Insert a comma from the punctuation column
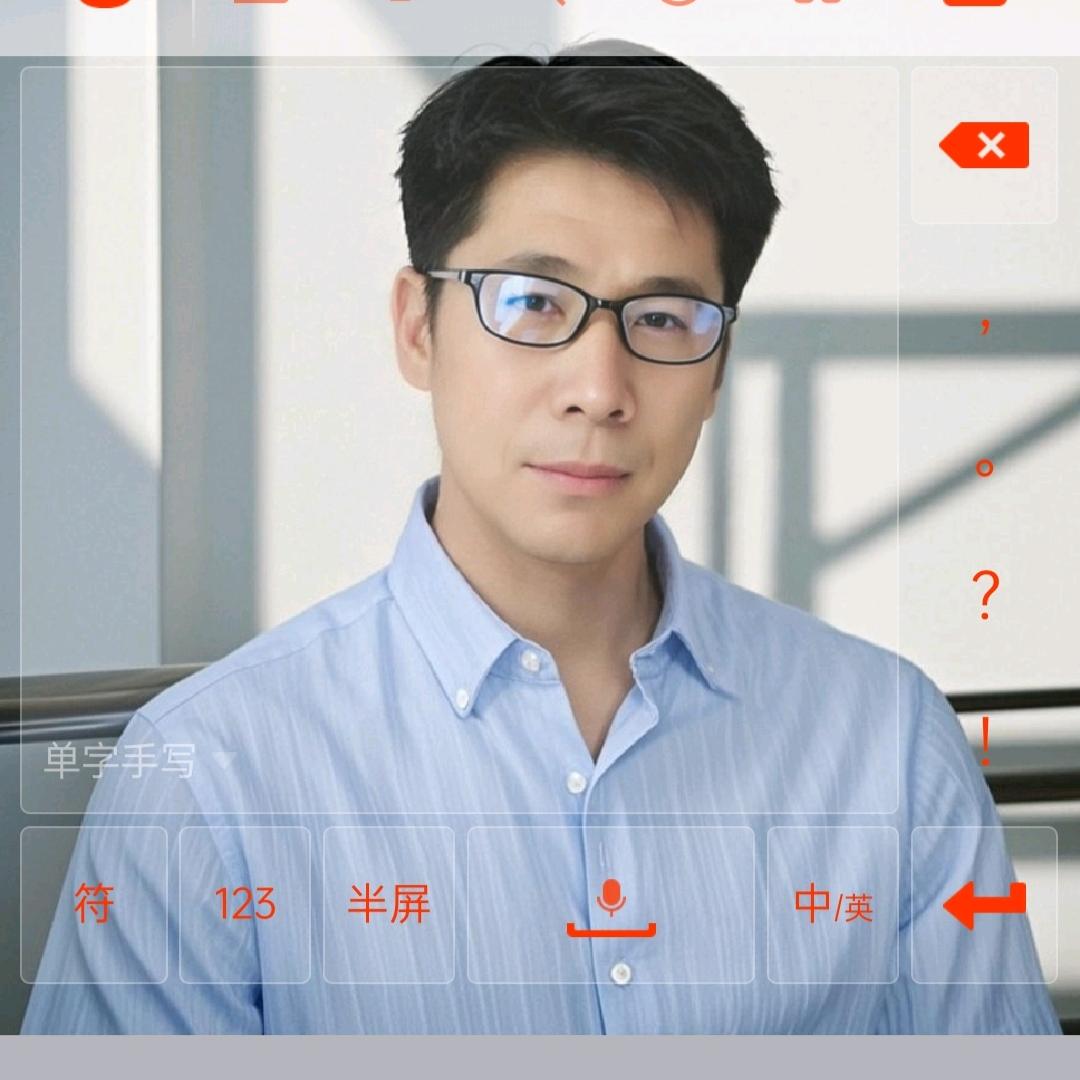The image size is (1080, 1080). 984,327
